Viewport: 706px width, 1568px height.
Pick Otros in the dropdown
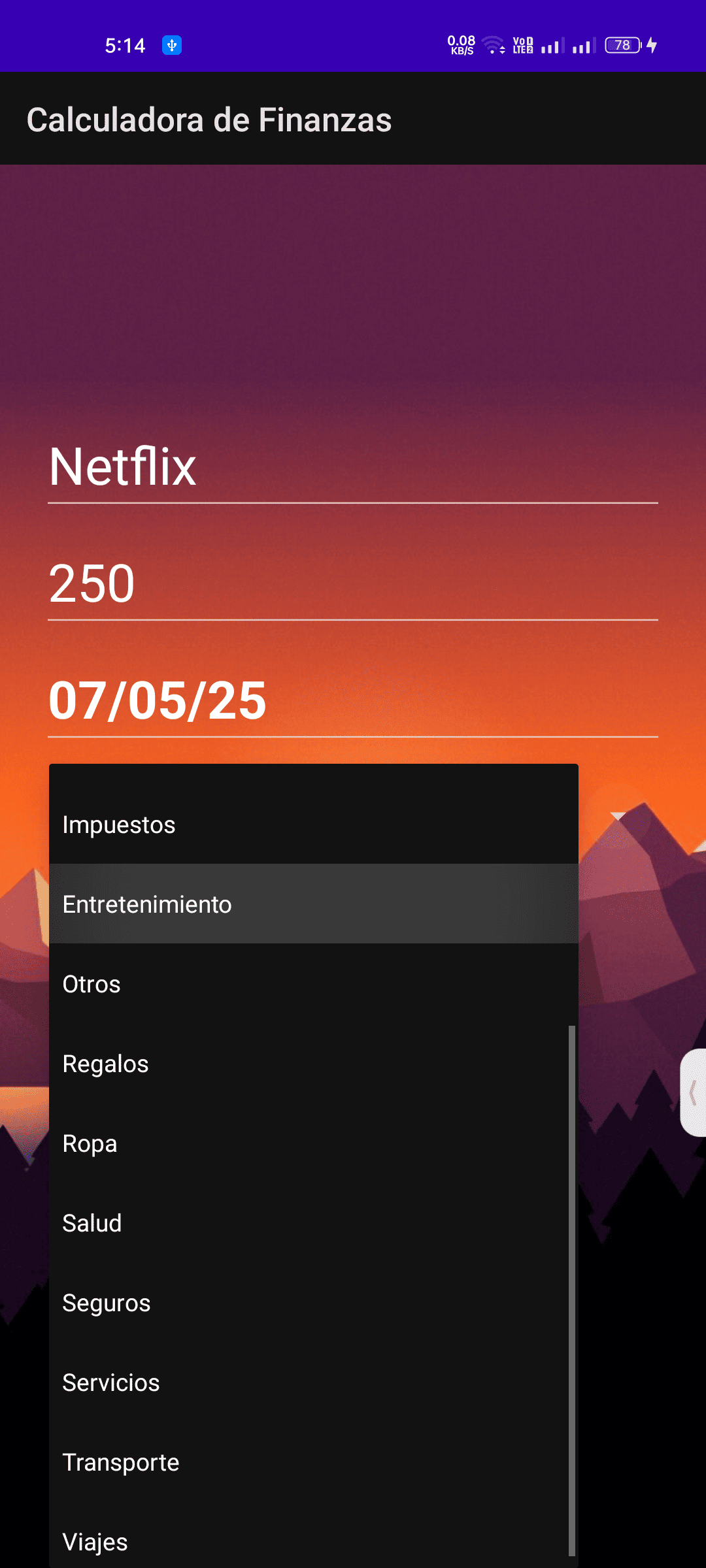(314, 984)
